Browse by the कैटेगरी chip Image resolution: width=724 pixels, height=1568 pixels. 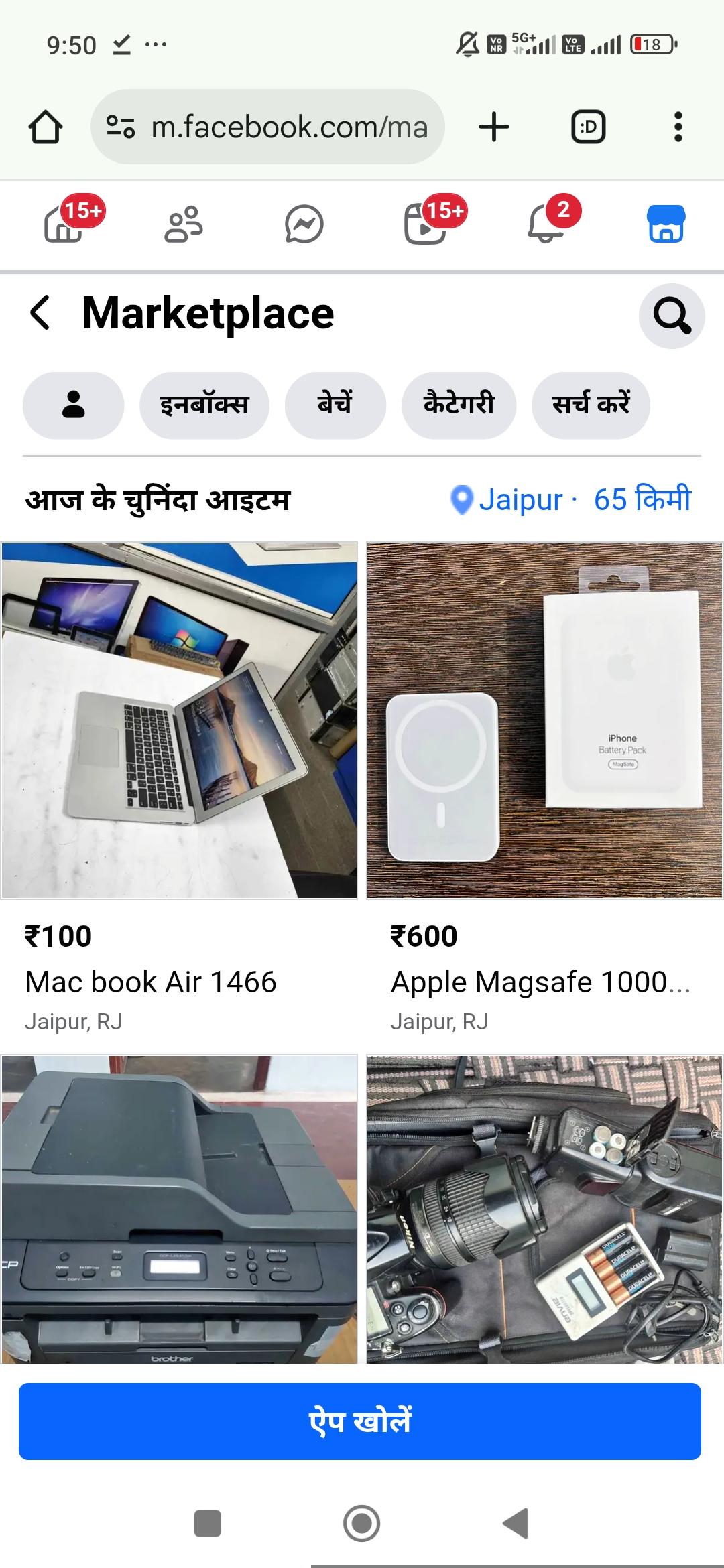[459, 405]
